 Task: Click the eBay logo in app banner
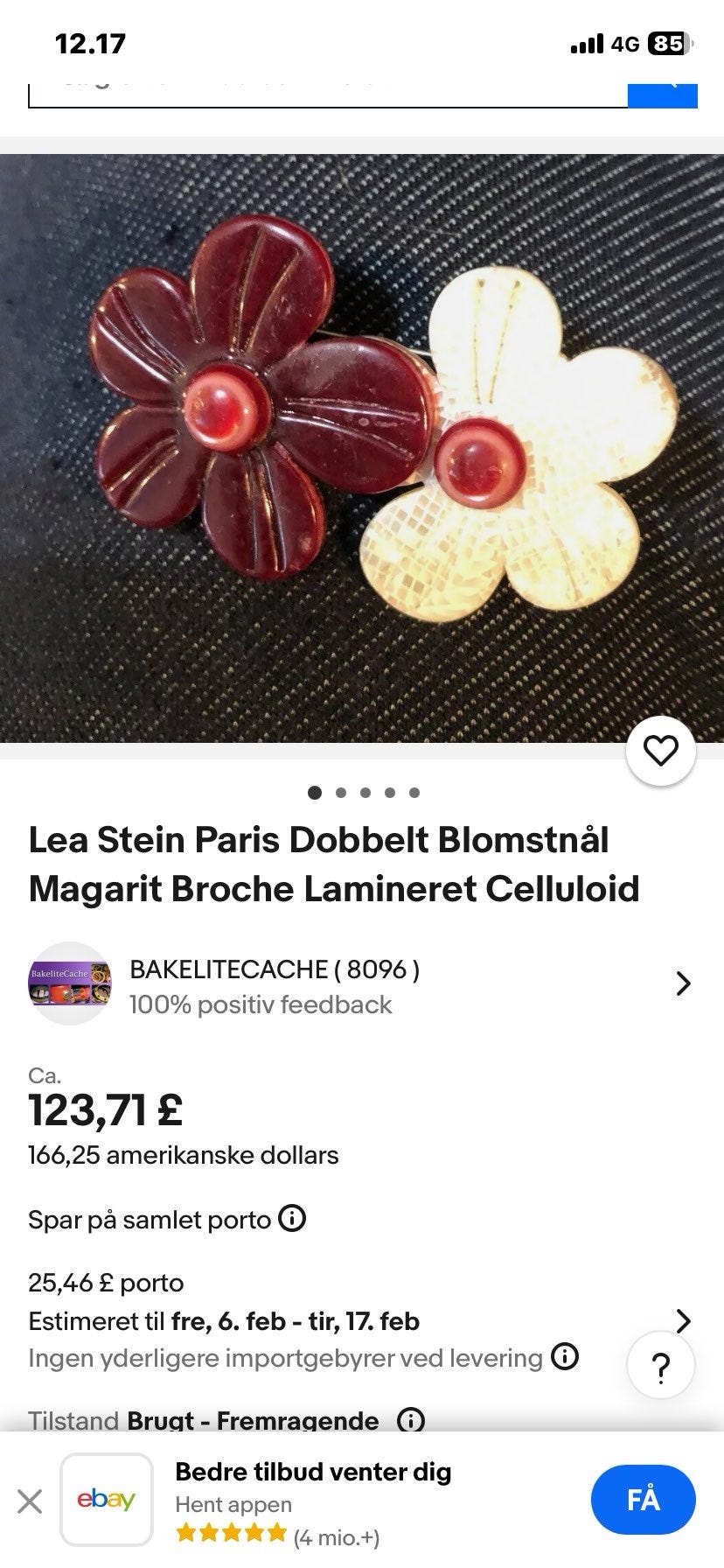point(107,1500)
